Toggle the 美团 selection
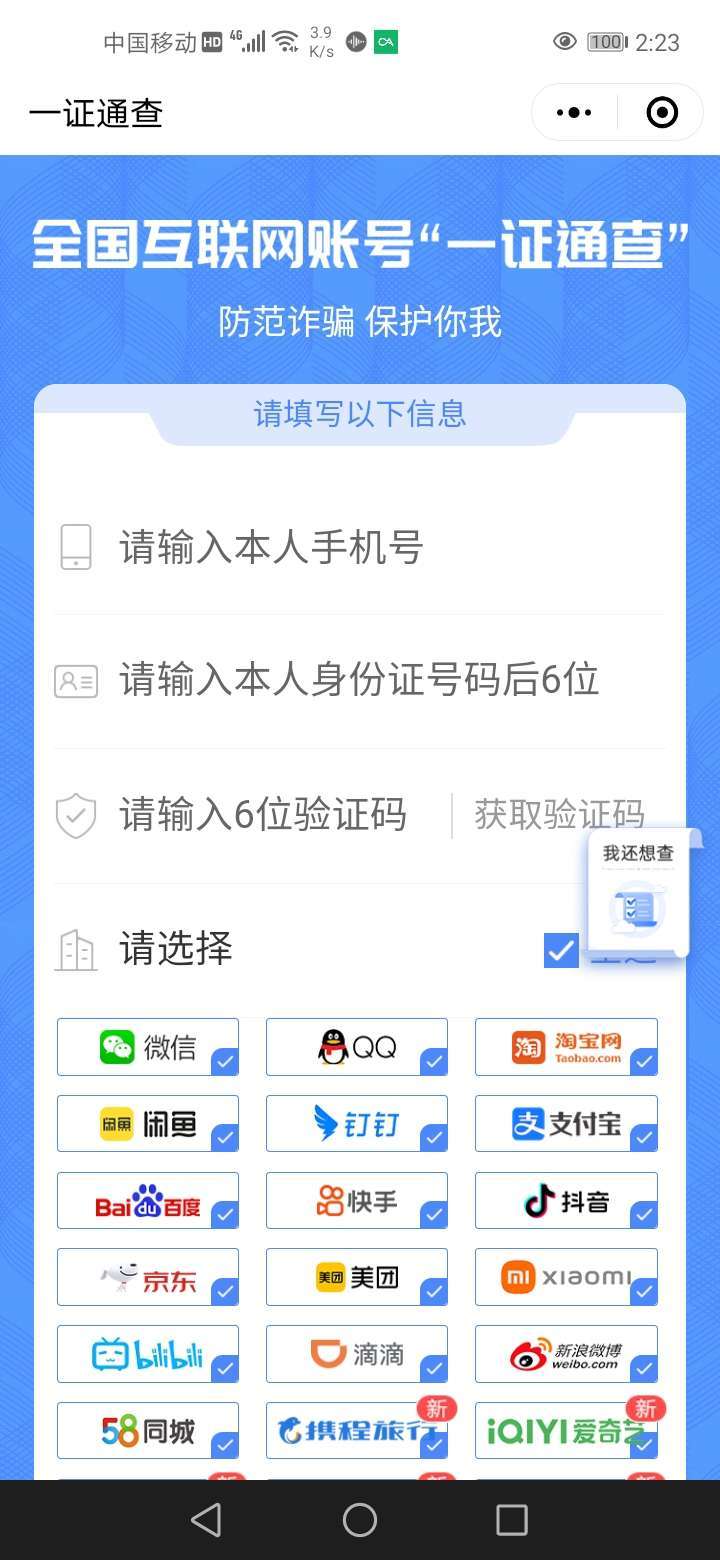 pos(357,1277)
